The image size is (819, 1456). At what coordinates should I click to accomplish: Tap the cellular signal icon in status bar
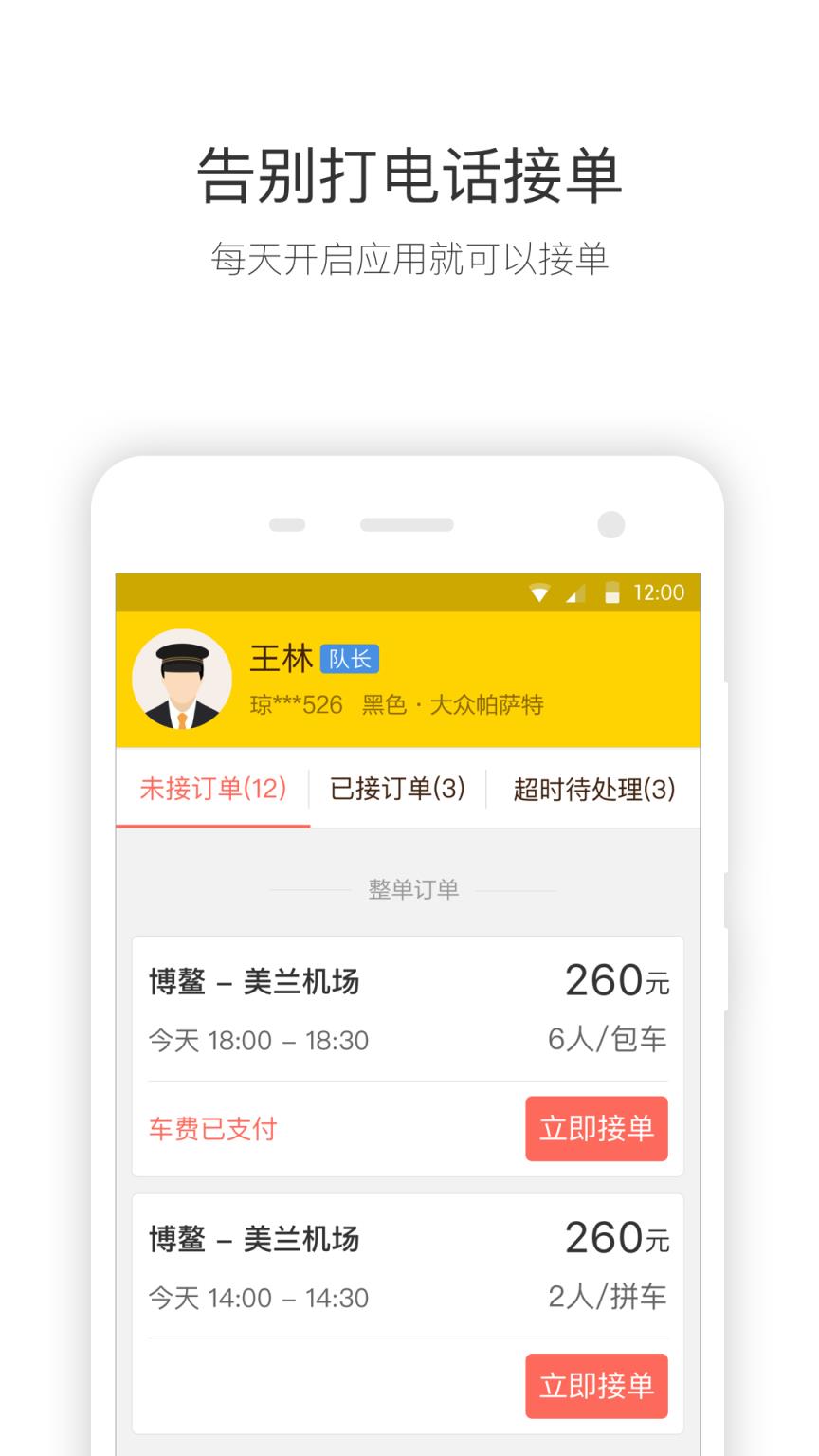pyautogui.click(x=573, y=592)
